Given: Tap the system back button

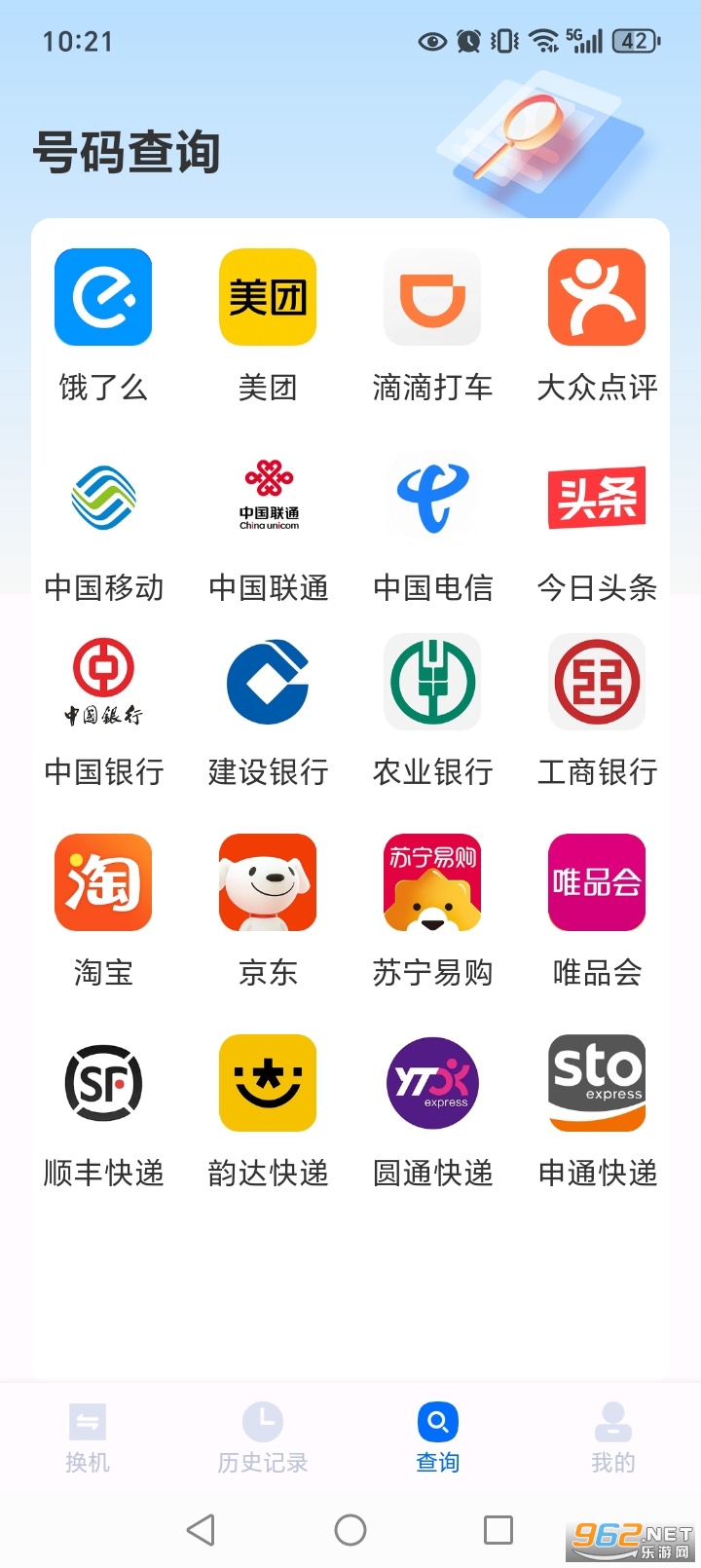Looking at the screenshot, I should pos(202,1530).
